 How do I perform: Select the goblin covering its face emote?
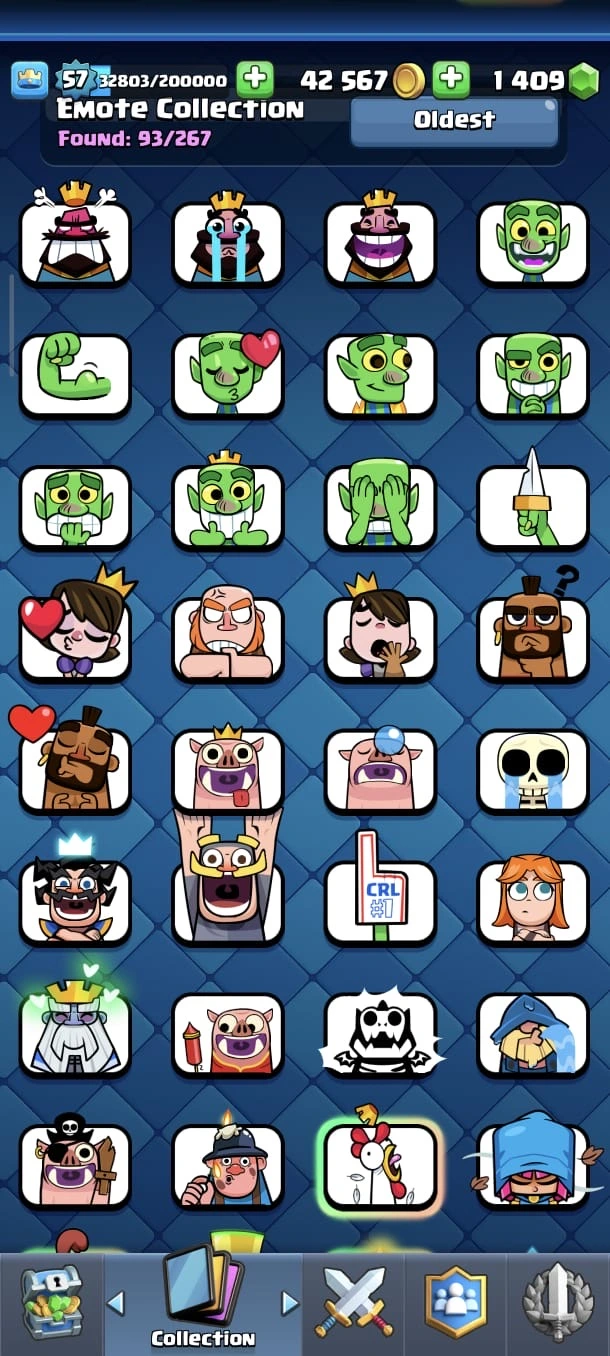pyautogui.click(x=380, y=506)
